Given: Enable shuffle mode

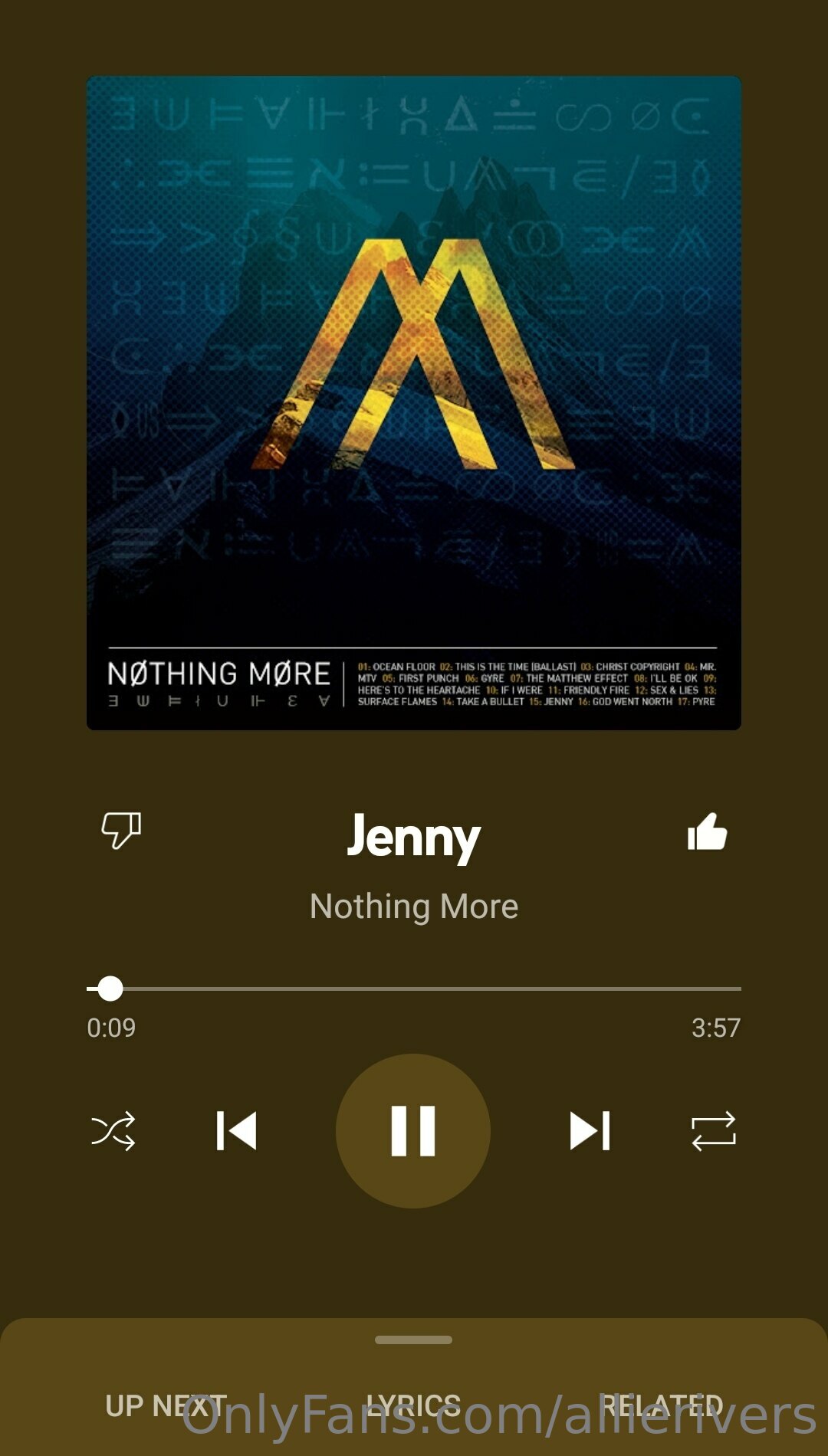Looking at the screenshot, I should pos(113,1130).
